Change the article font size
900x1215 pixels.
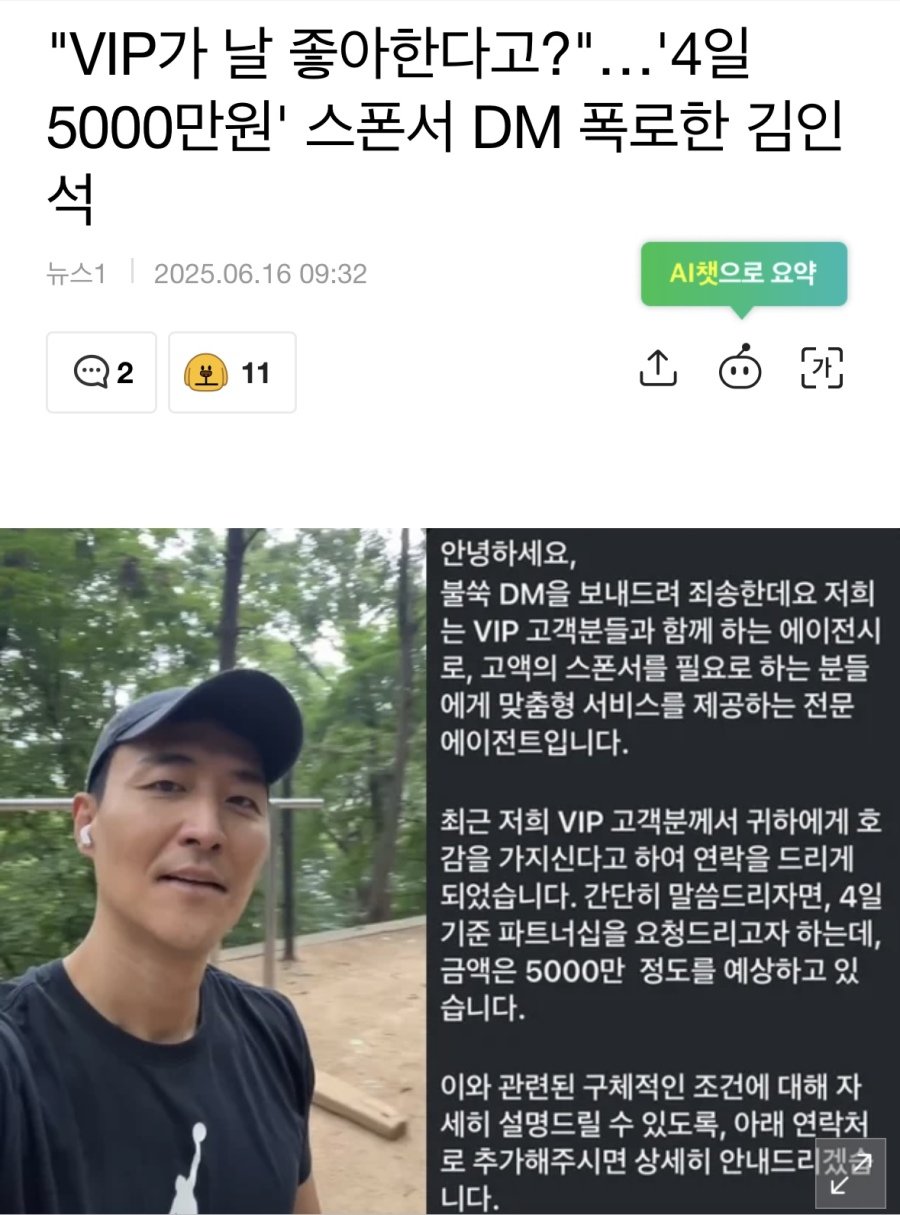tap(822, 369)
